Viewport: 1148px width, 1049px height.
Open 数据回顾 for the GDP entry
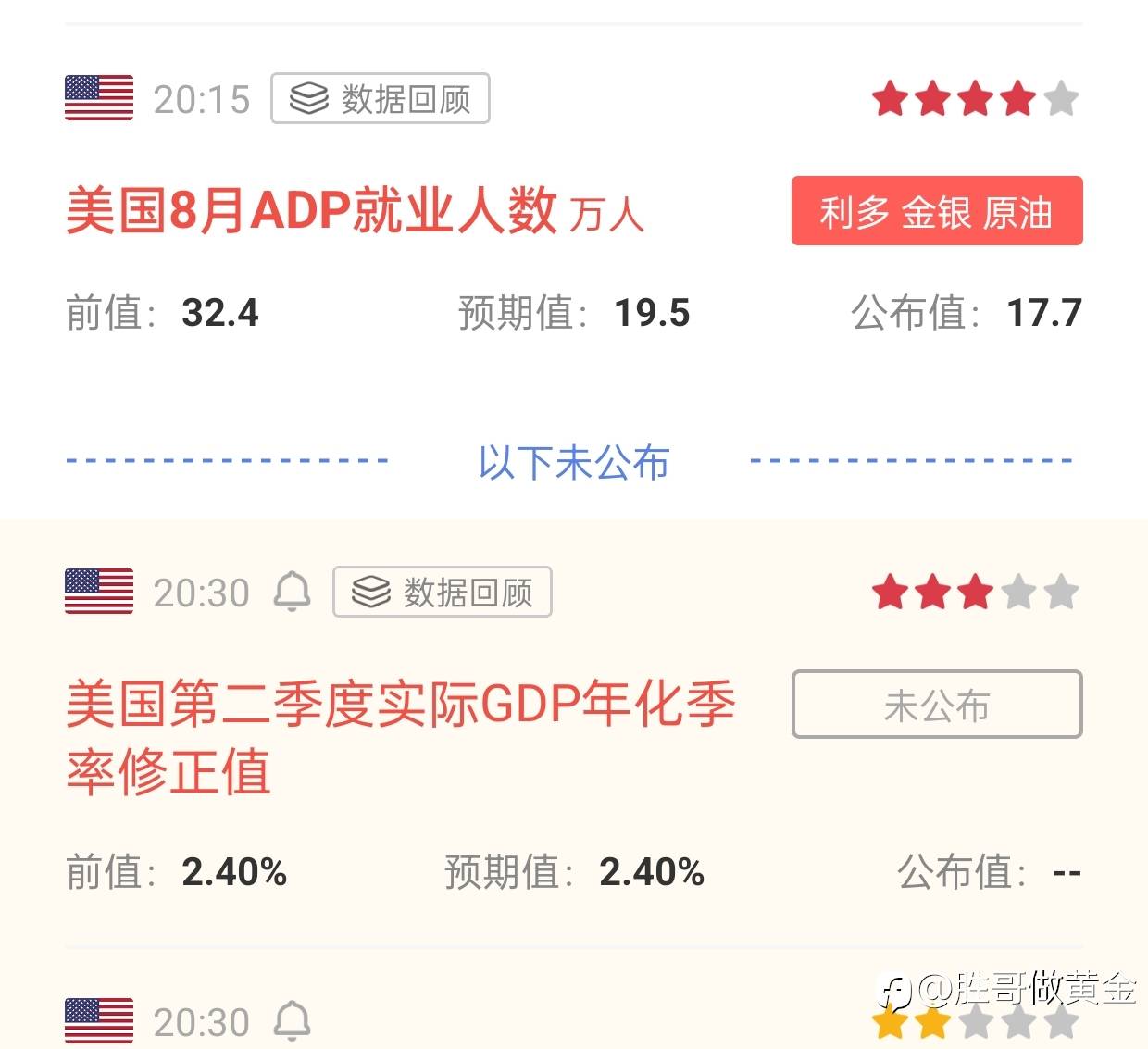point(443,592)
